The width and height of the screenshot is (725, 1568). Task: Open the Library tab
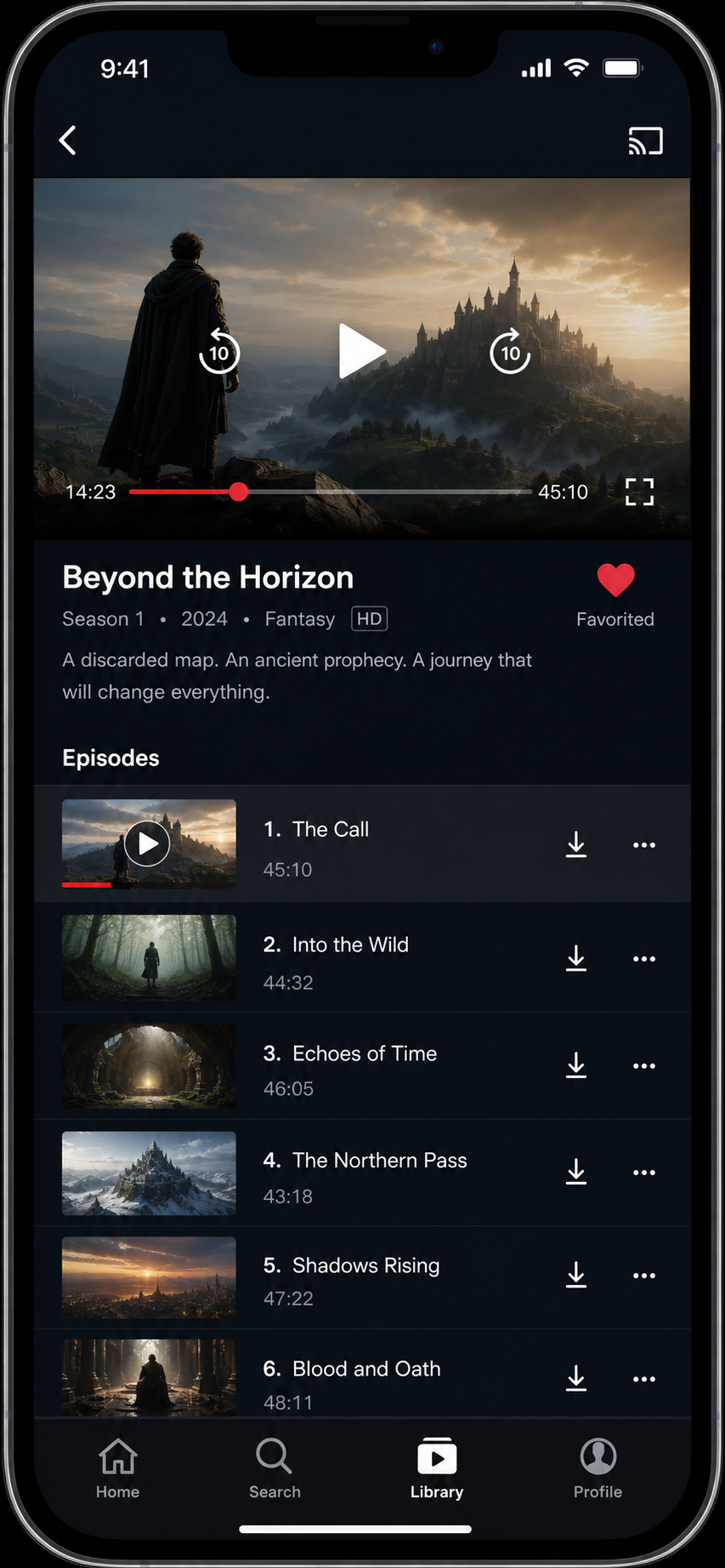click(x=437, y=1469)
